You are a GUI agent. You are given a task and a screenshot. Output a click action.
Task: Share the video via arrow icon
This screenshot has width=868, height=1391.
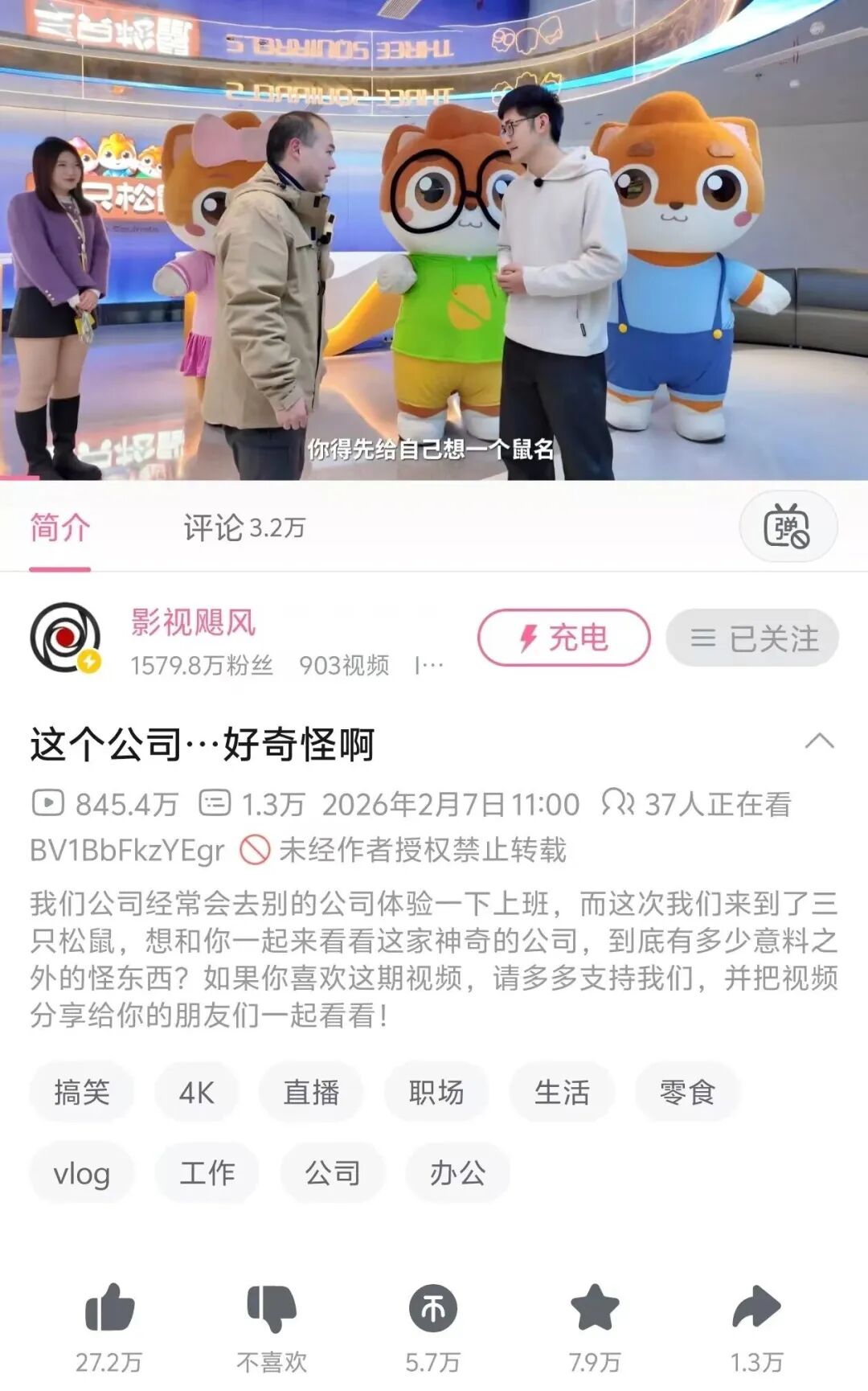756,1309
